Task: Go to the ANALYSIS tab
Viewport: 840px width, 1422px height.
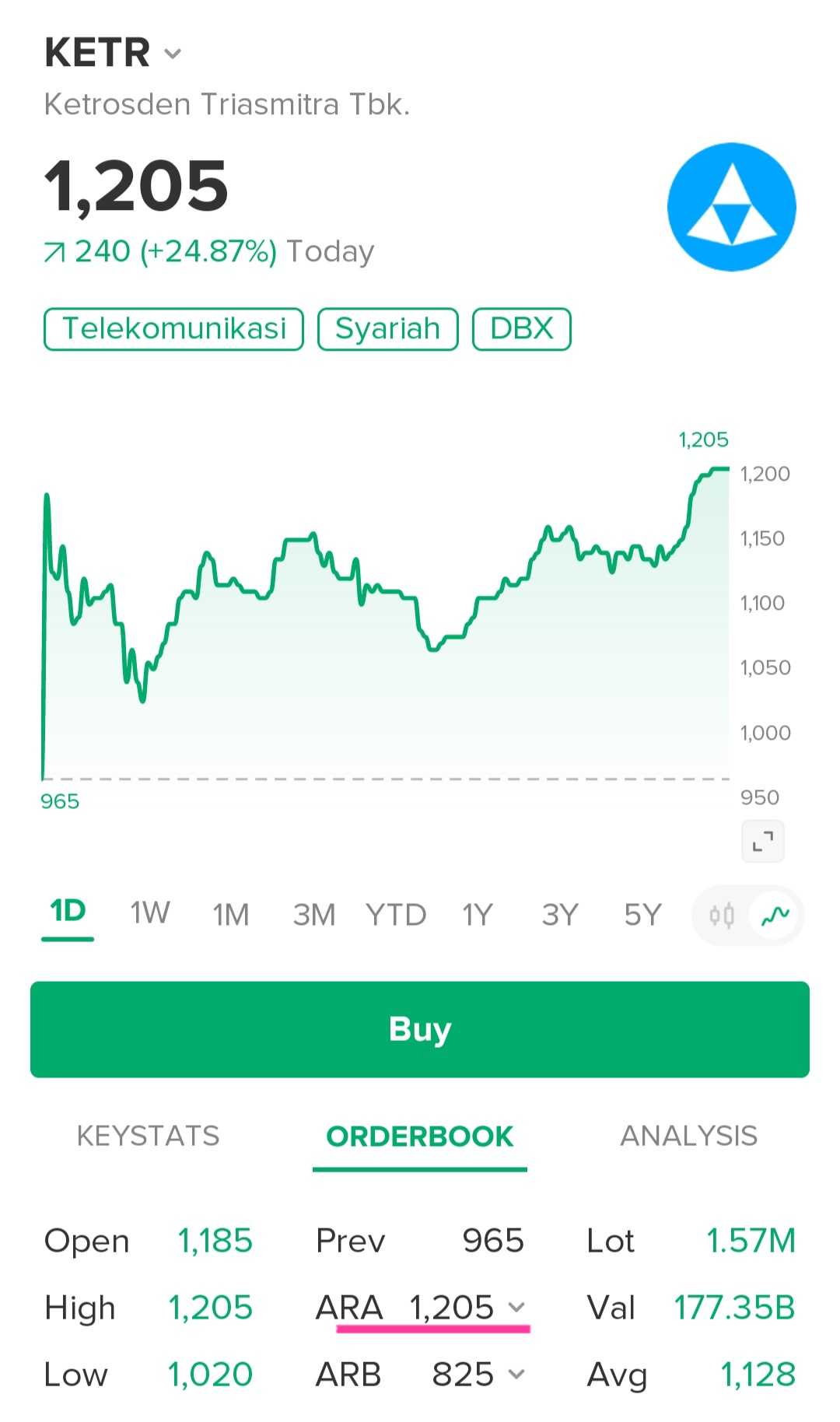Action: (688, 1137)
